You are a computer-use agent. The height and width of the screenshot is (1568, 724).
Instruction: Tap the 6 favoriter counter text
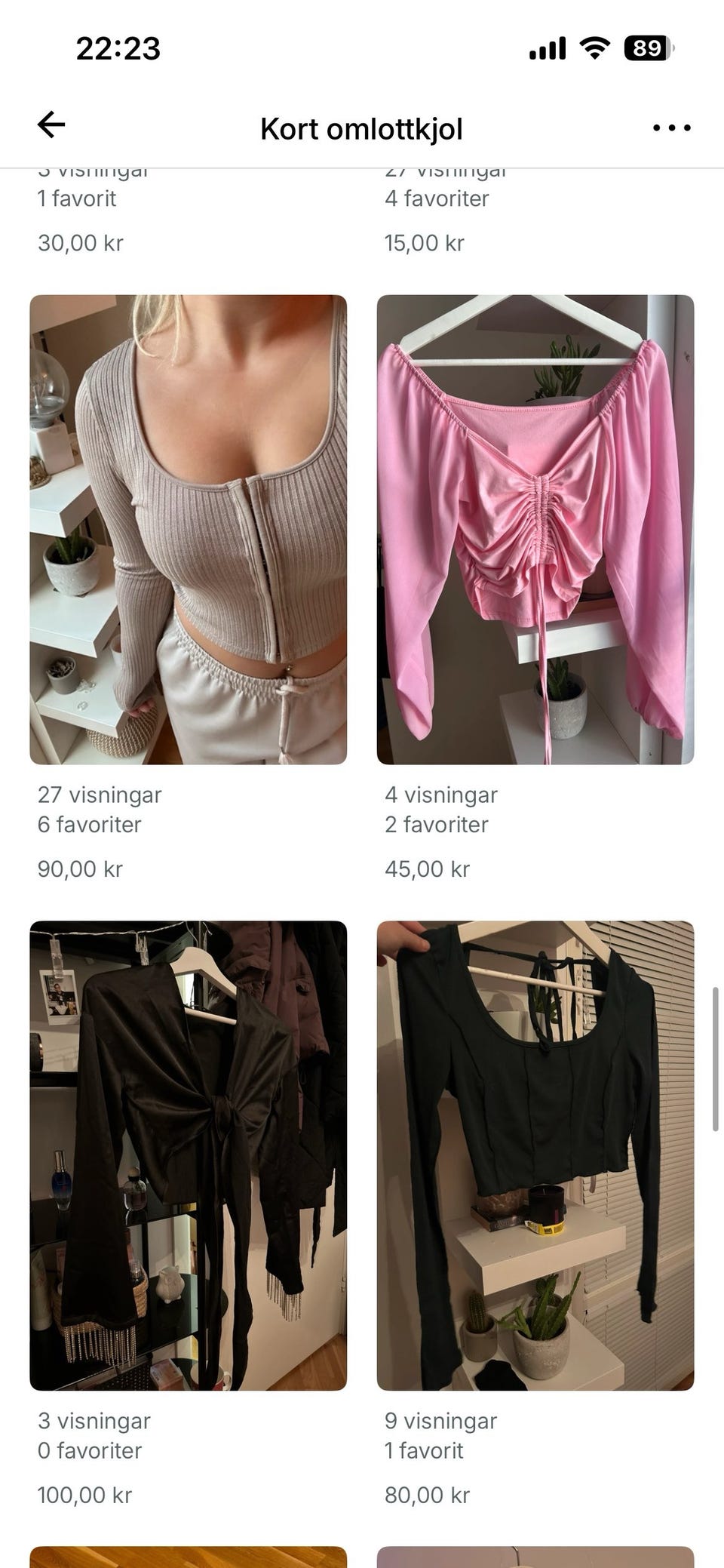point(89,824)
